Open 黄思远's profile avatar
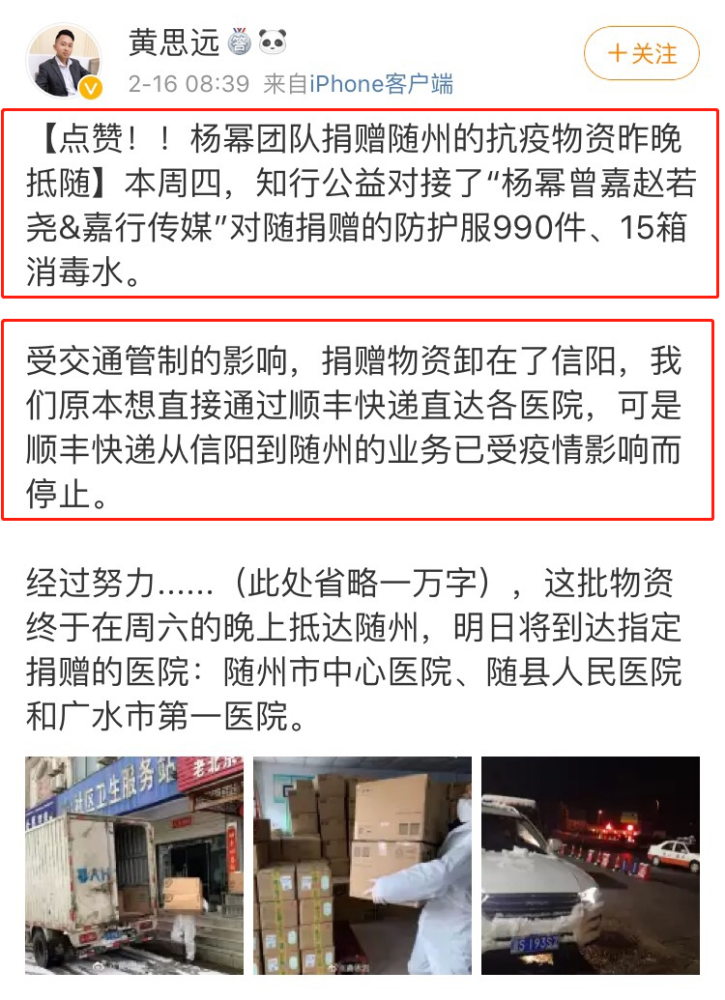725x1000 pixels. (x=64, y=59)
